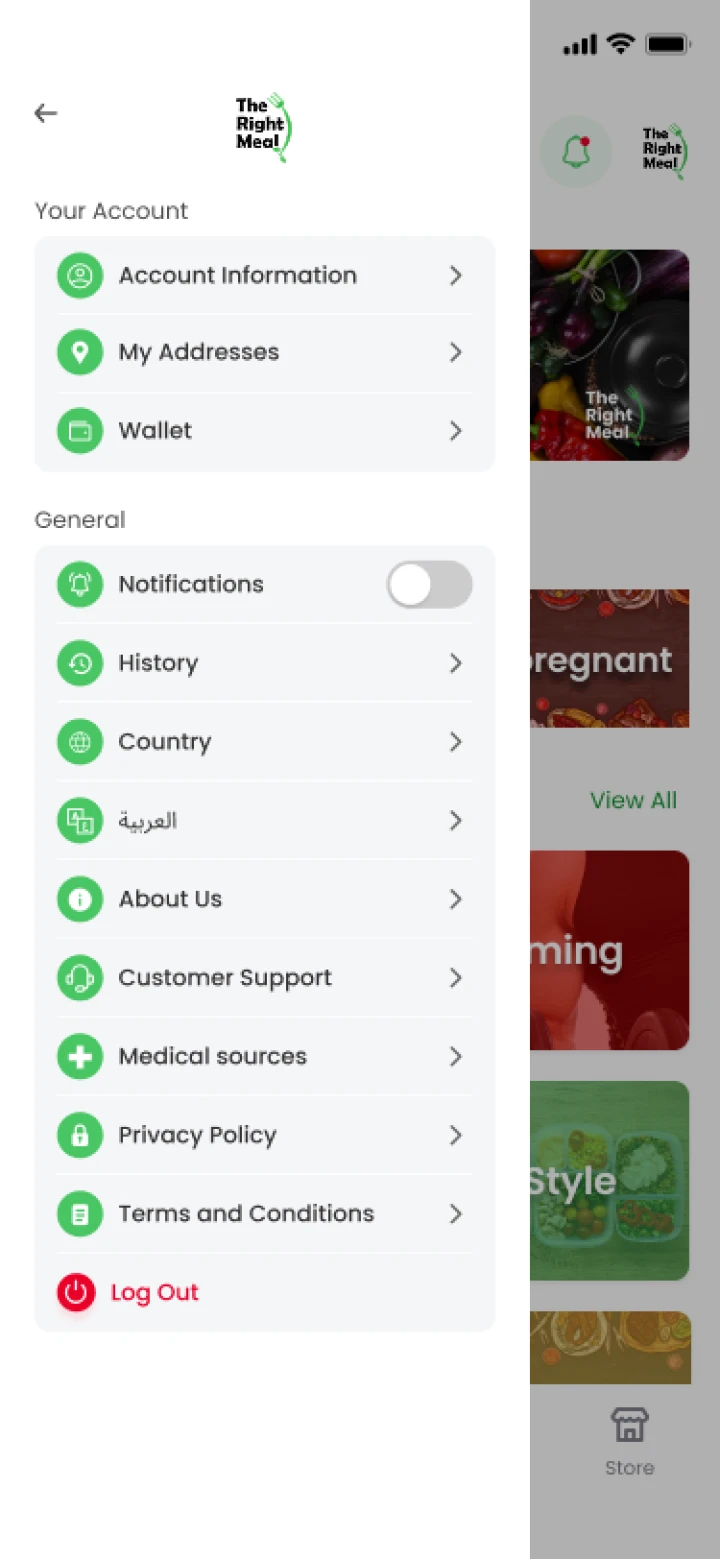This screenshot has height=1559, width=720.
Task: Switch language to العربية
Action: (x=264, y=821)
